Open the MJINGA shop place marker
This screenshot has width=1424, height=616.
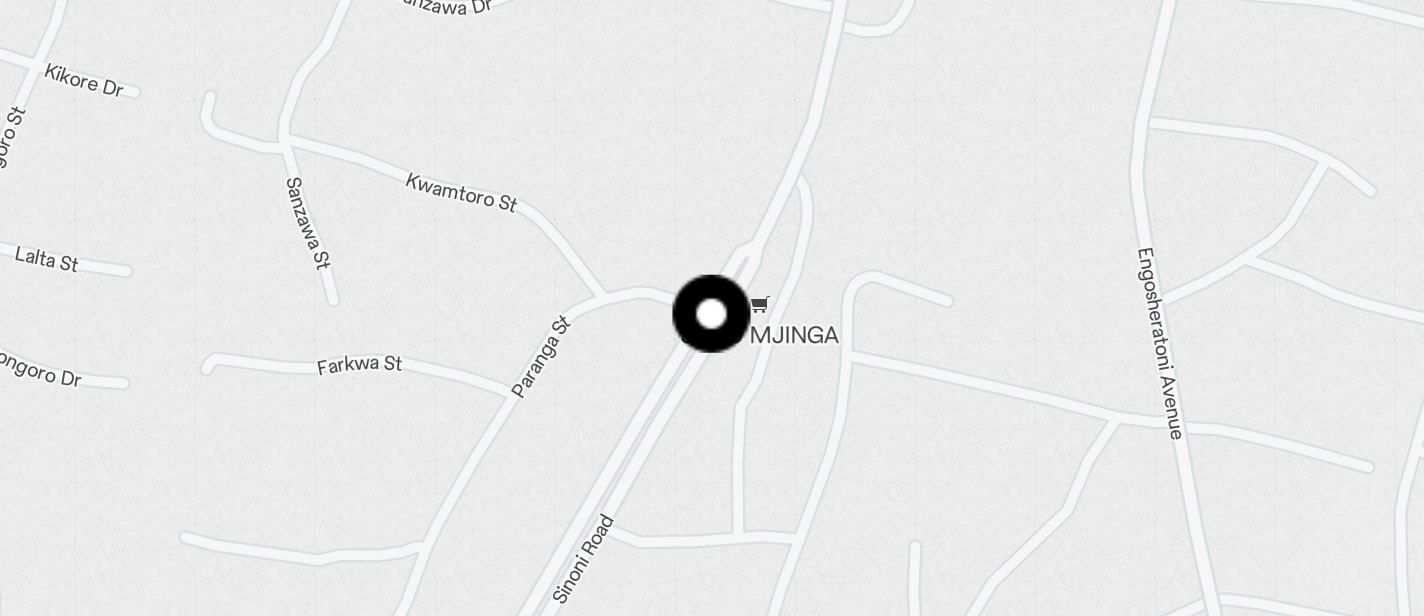click(760, 304)
